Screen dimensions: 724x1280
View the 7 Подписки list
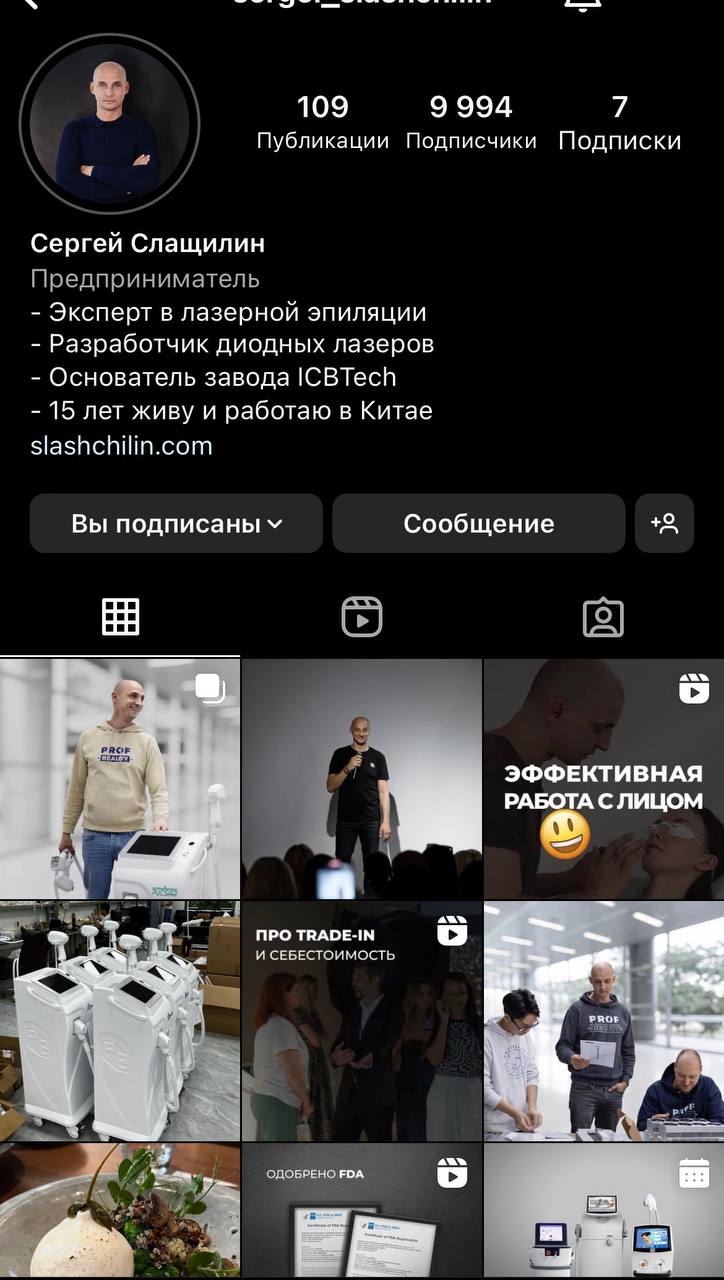pyautogui.click(x=620, y=123)
